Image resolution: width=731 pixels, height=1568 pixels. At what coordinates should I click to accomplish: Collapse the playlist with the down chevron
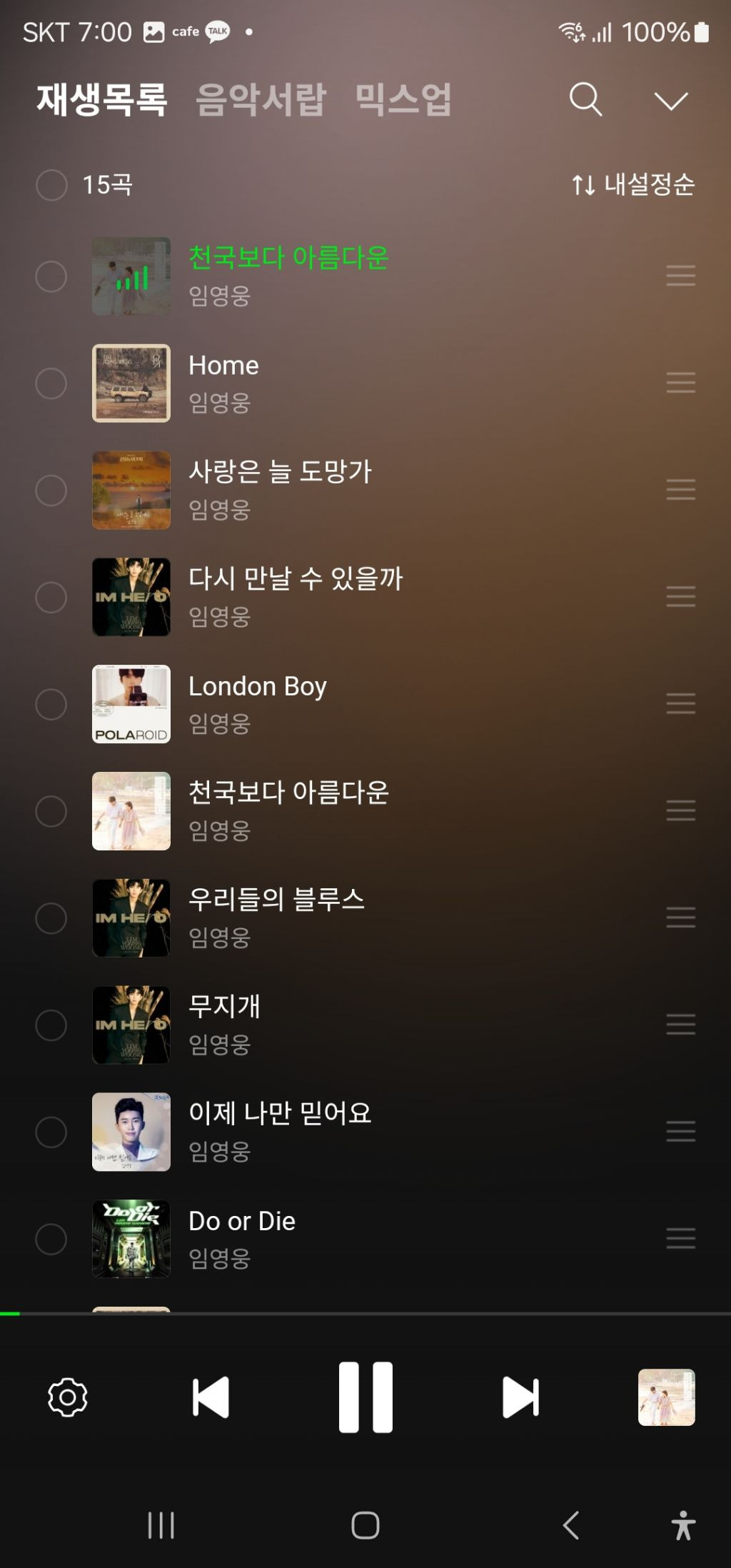click(671, 101)
